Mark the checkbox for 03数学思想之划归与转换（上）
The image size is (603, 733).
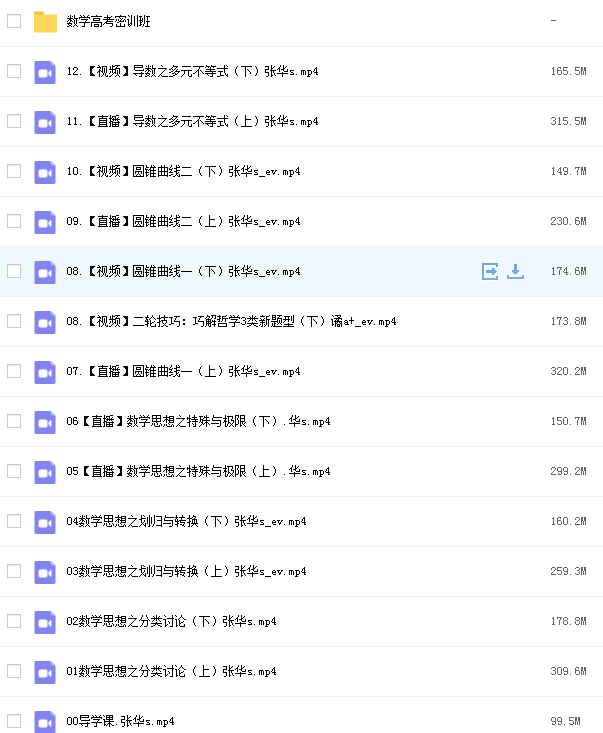pos(14,571)
